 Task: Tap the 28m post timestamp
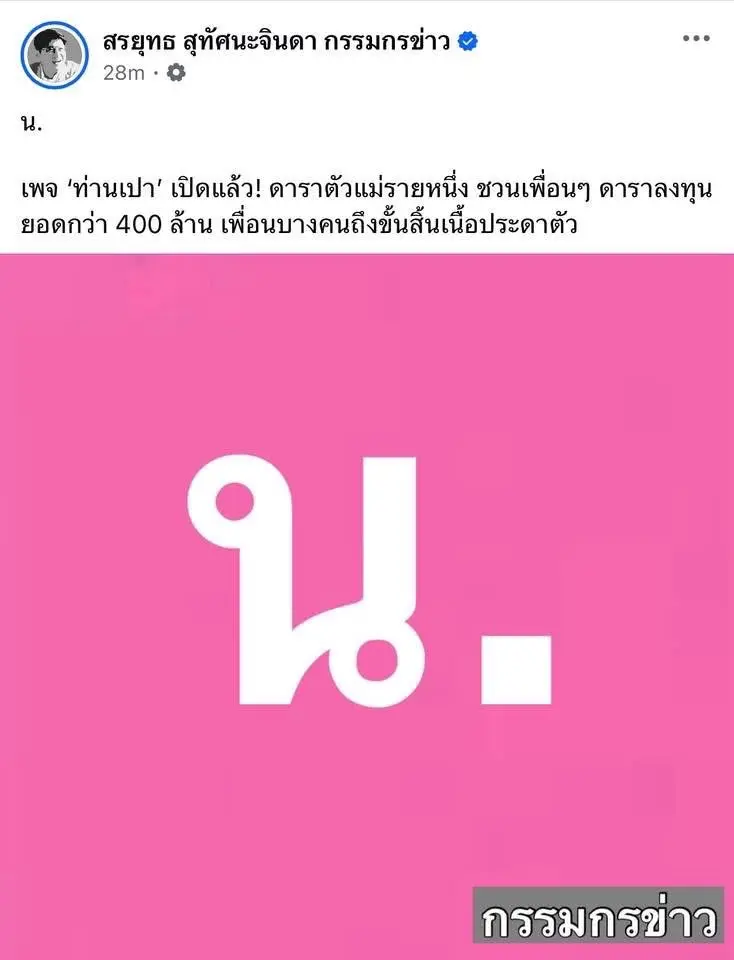(x=124, y=72)
